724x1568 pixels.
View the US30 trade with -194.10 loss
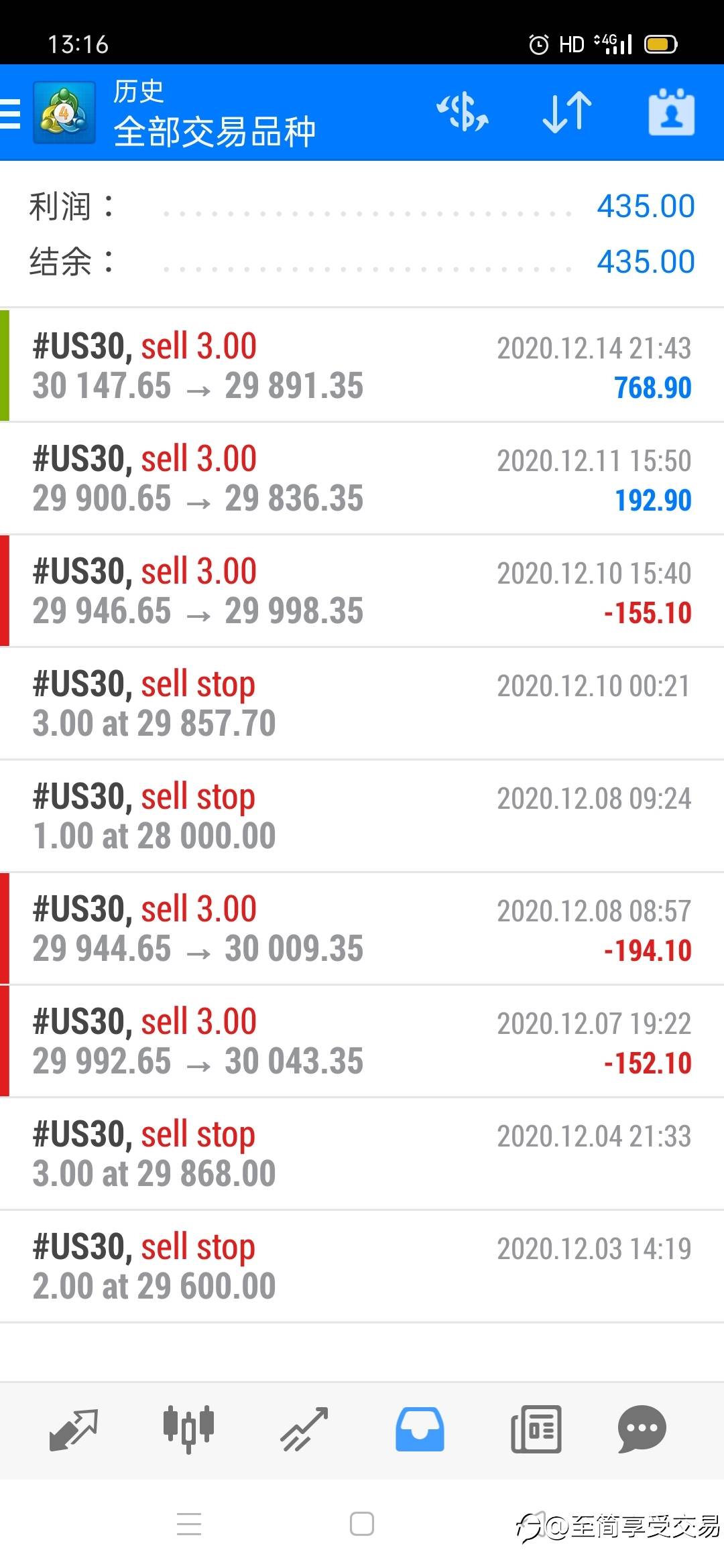tap(362, 929)
